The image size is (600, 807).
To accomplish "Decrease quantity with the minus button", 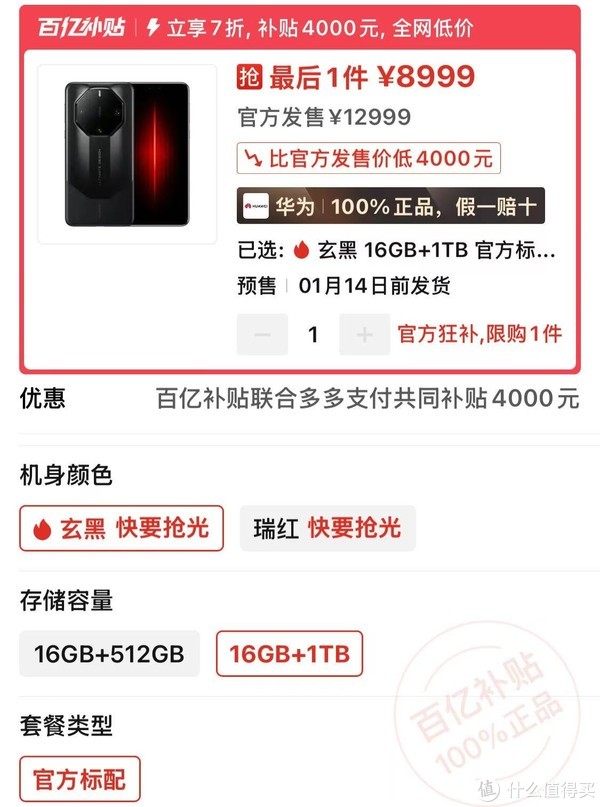I will click(262, 334).
